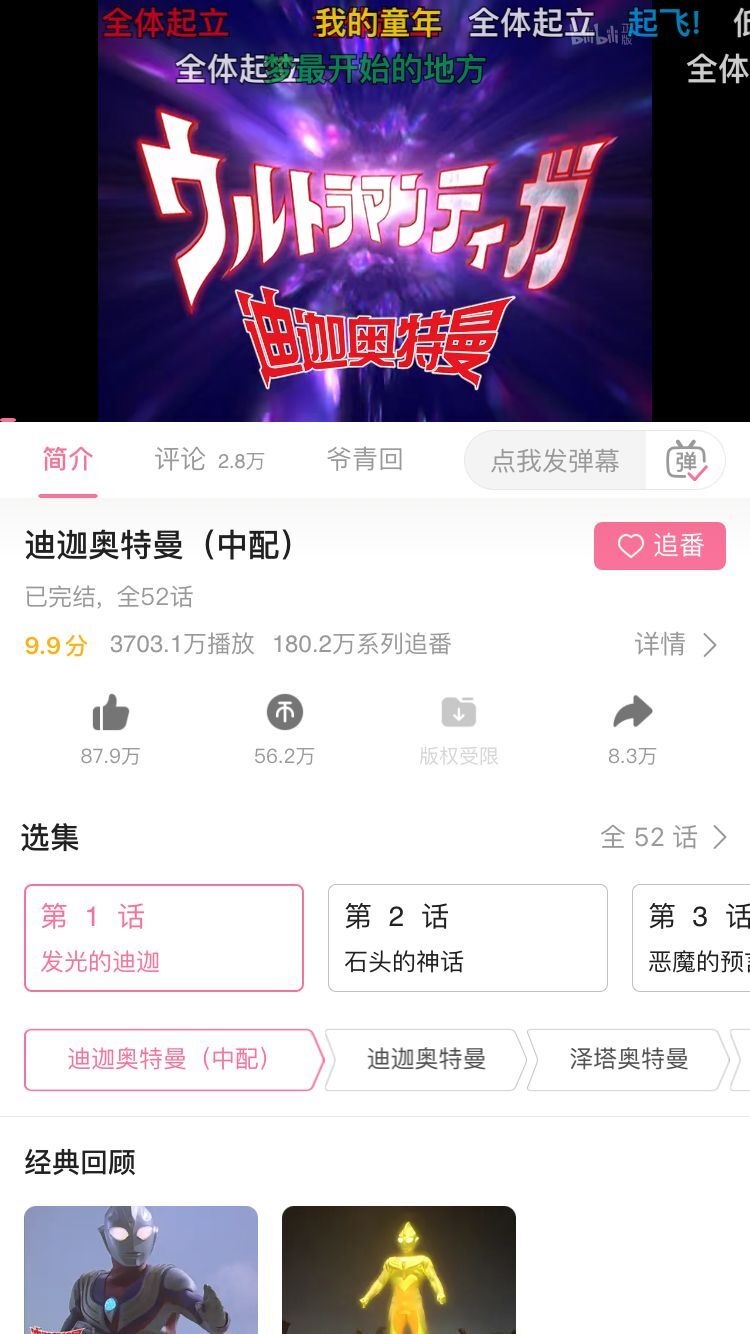This screenshot has width=750, height=1334.
Task: Open the golden Tiga 经典回顾 clip
Action: [x=398, y=1270]
